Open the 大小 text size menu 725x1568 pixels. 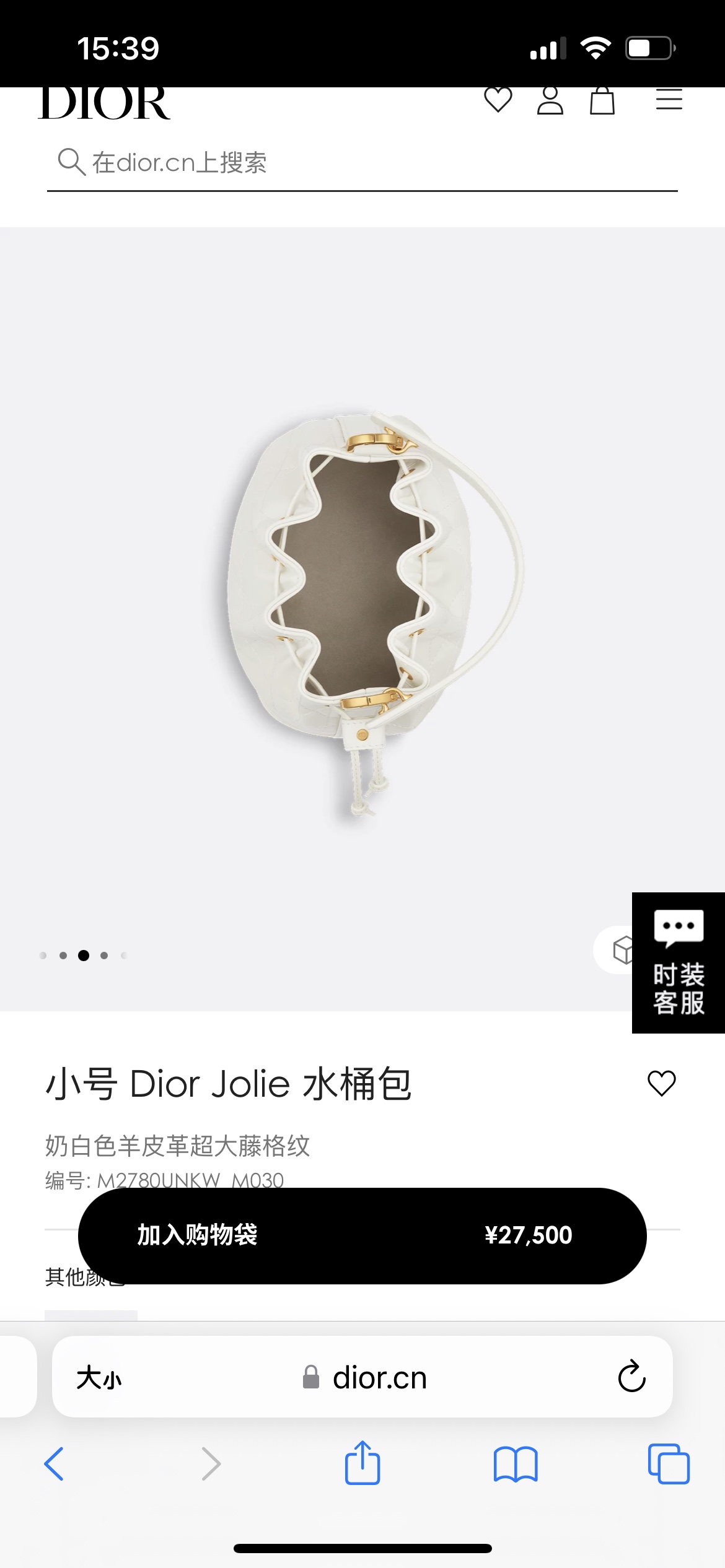click(x=99, y=1379)
